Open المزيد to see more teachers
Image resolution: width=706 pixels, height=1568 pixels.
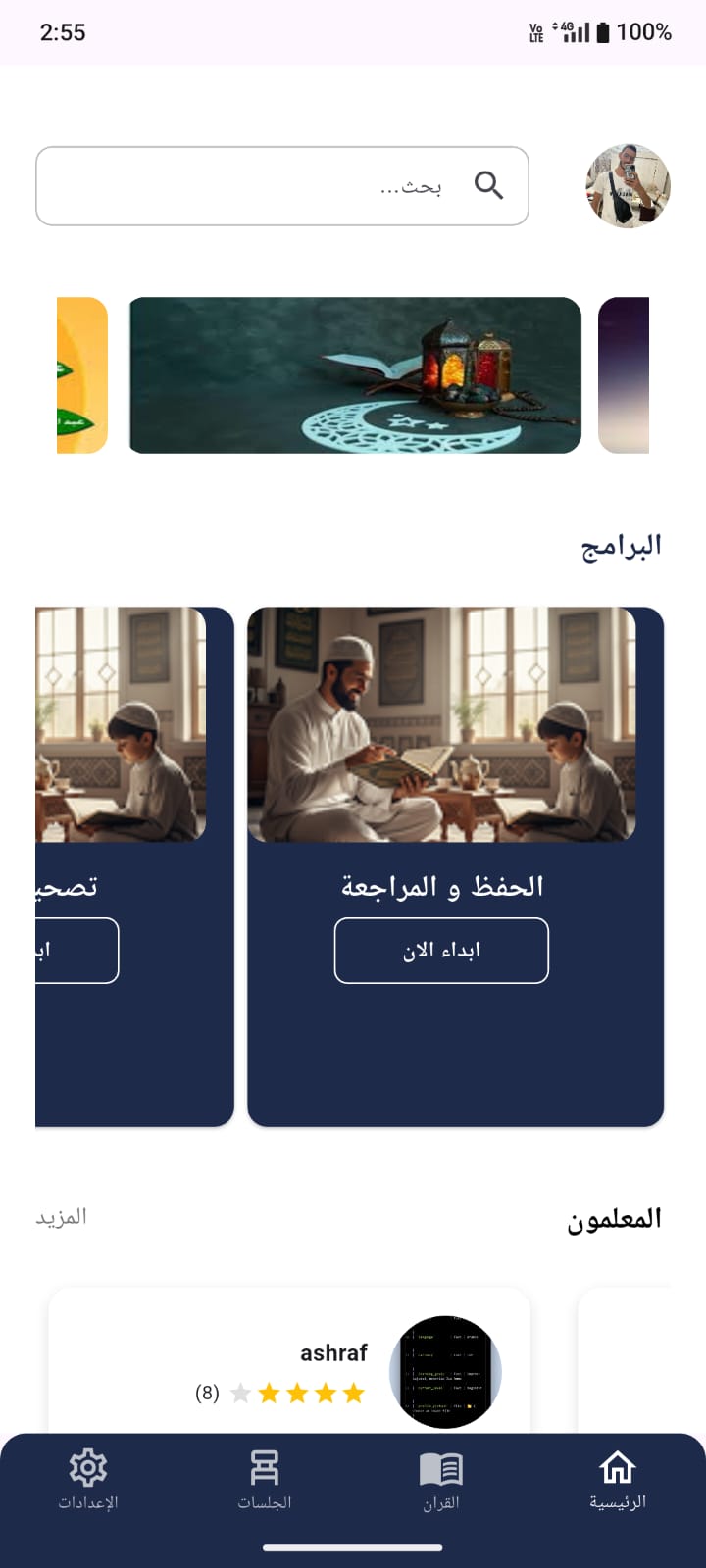(x=62, y=1217)
